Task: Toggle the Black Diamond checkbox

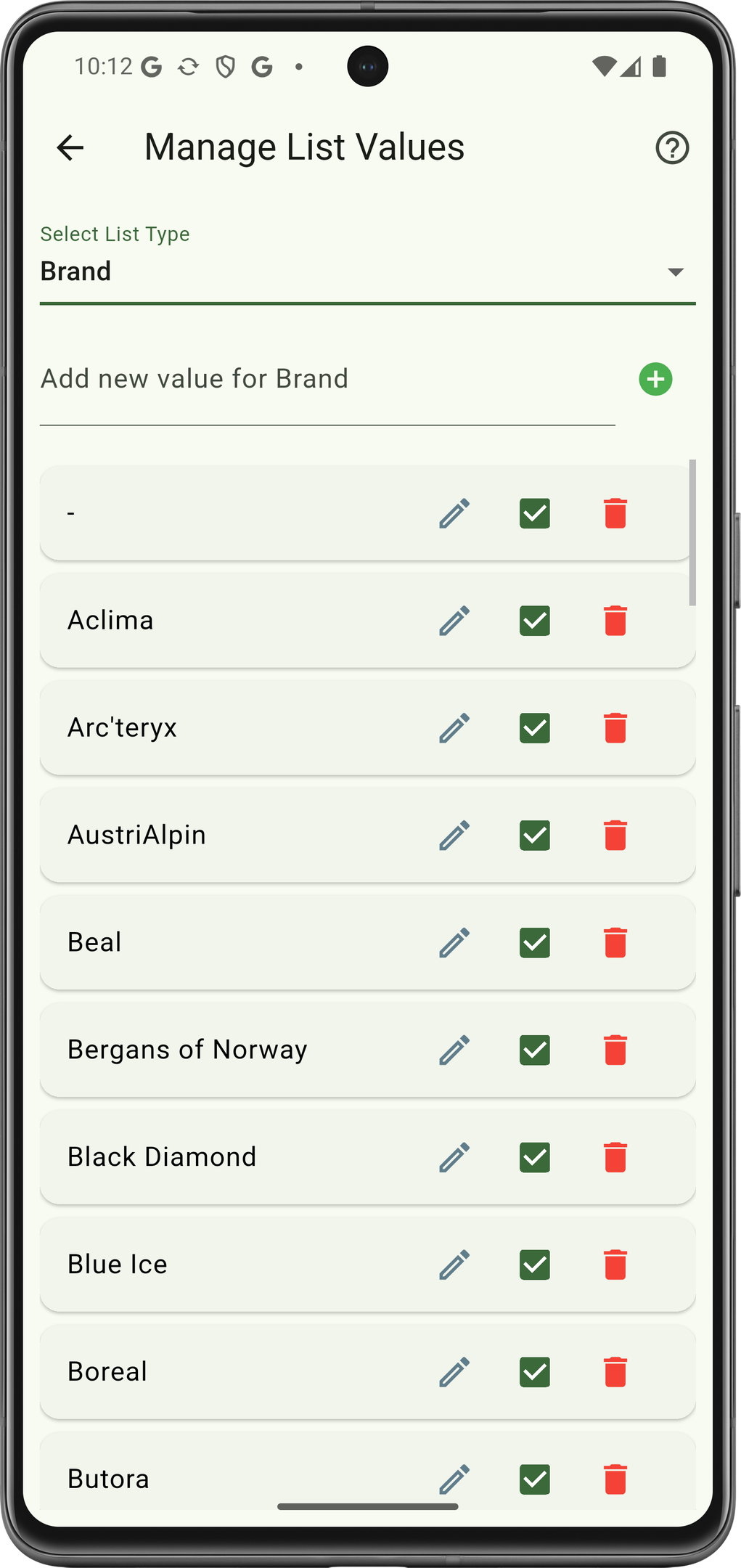Action: (535, 1157)
